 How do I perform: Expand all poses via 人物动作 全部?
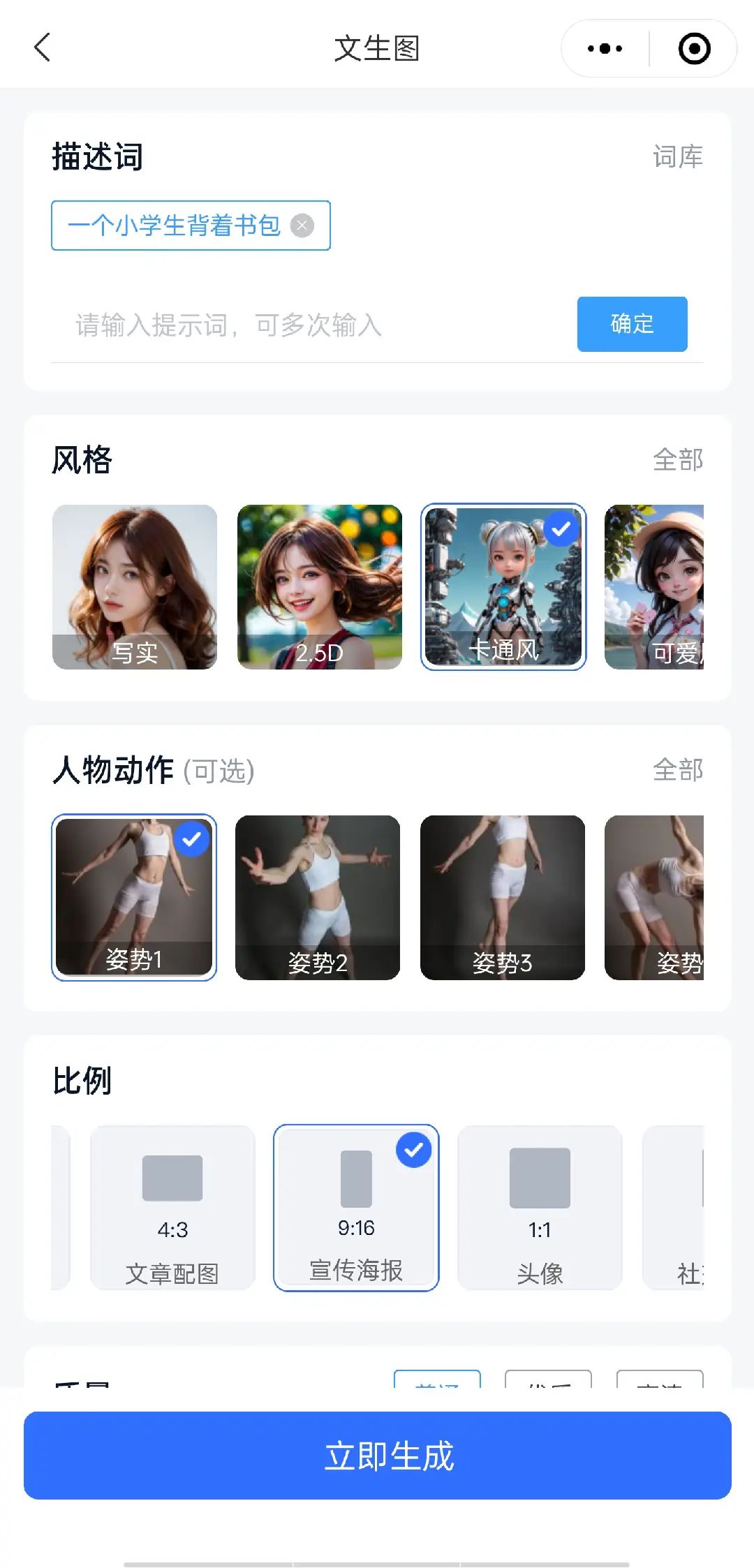[x=679, y=771]
